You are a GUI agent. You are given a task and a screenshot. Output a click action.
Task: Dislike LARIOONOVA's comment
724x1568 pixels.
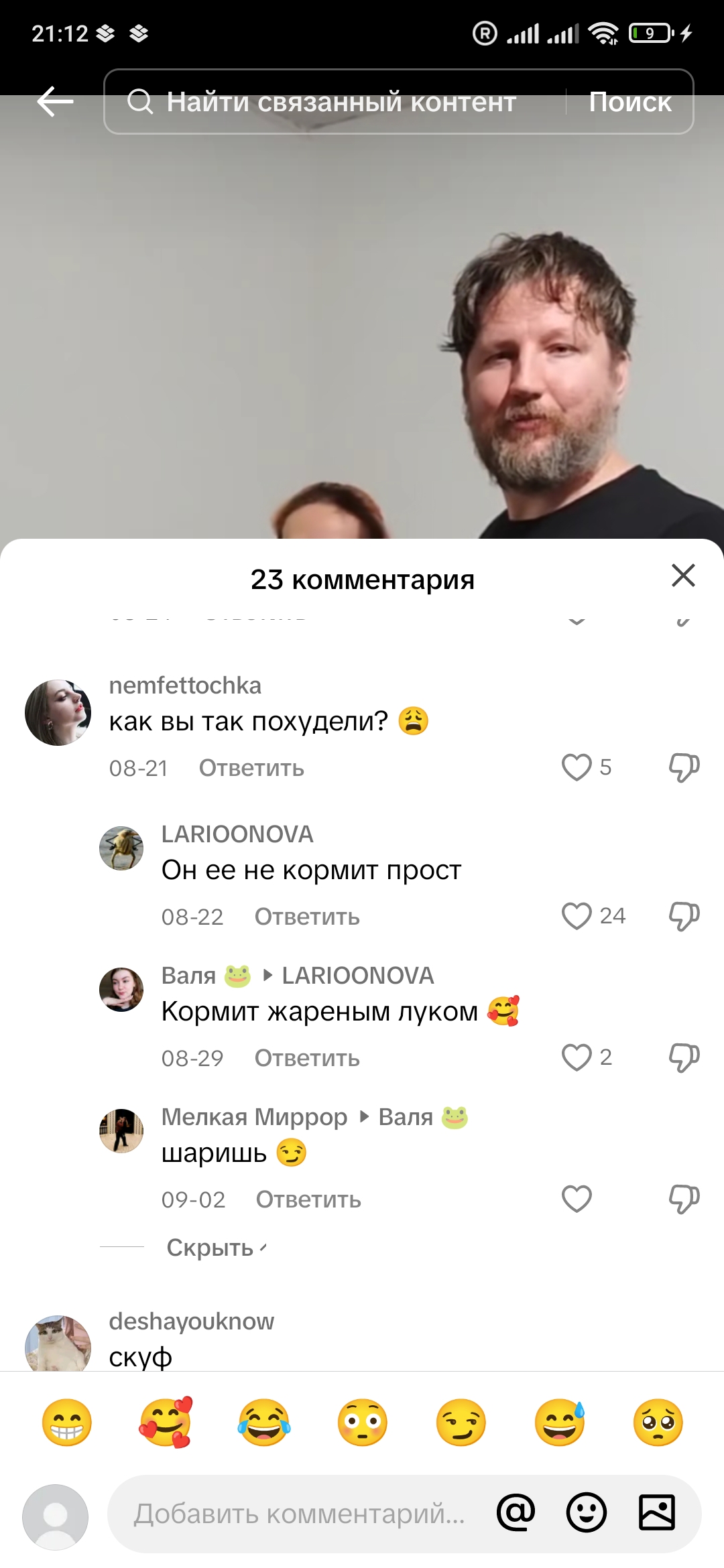[684, 916]
